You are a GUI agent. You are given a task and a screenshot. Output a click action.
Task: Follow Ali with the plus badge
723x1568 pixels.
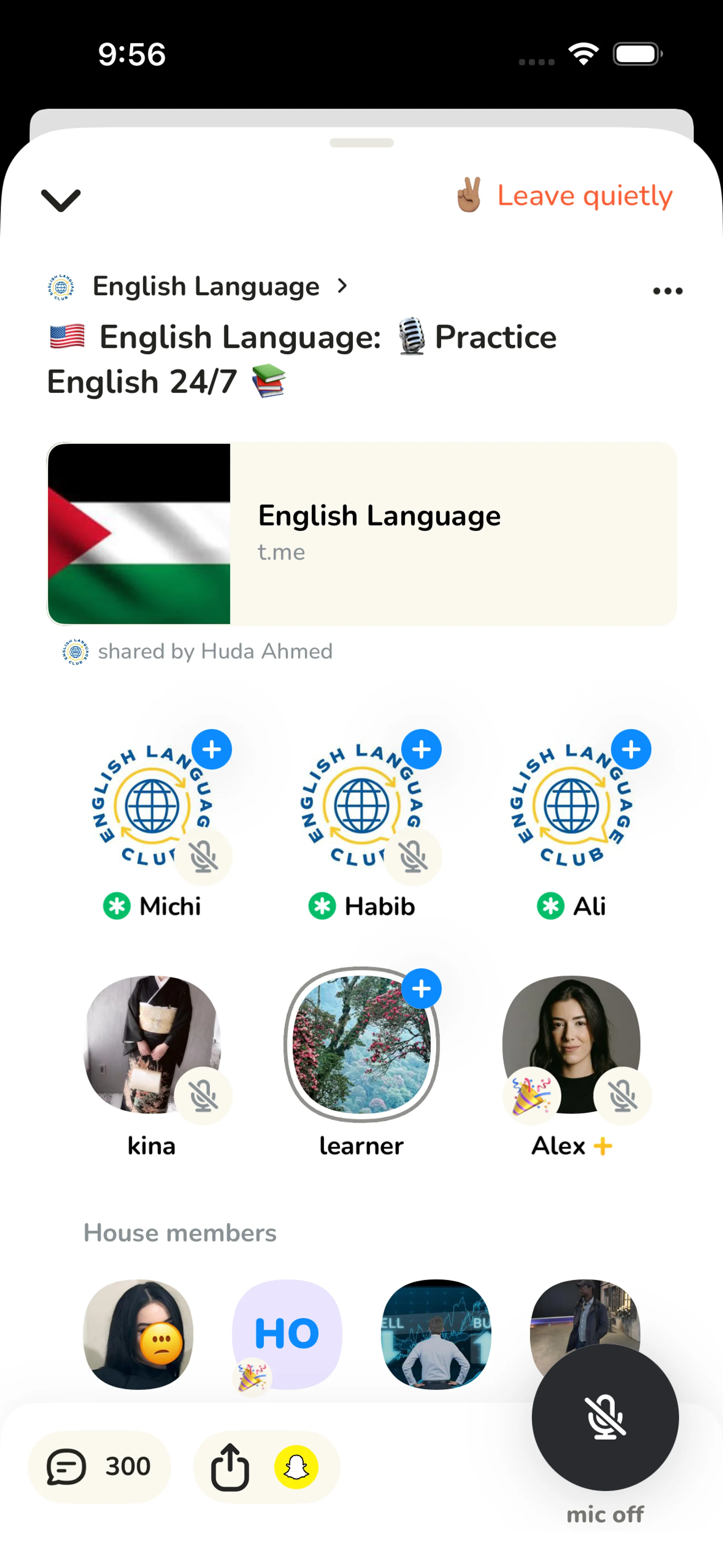pyautogui.click(x=631, y=749)
